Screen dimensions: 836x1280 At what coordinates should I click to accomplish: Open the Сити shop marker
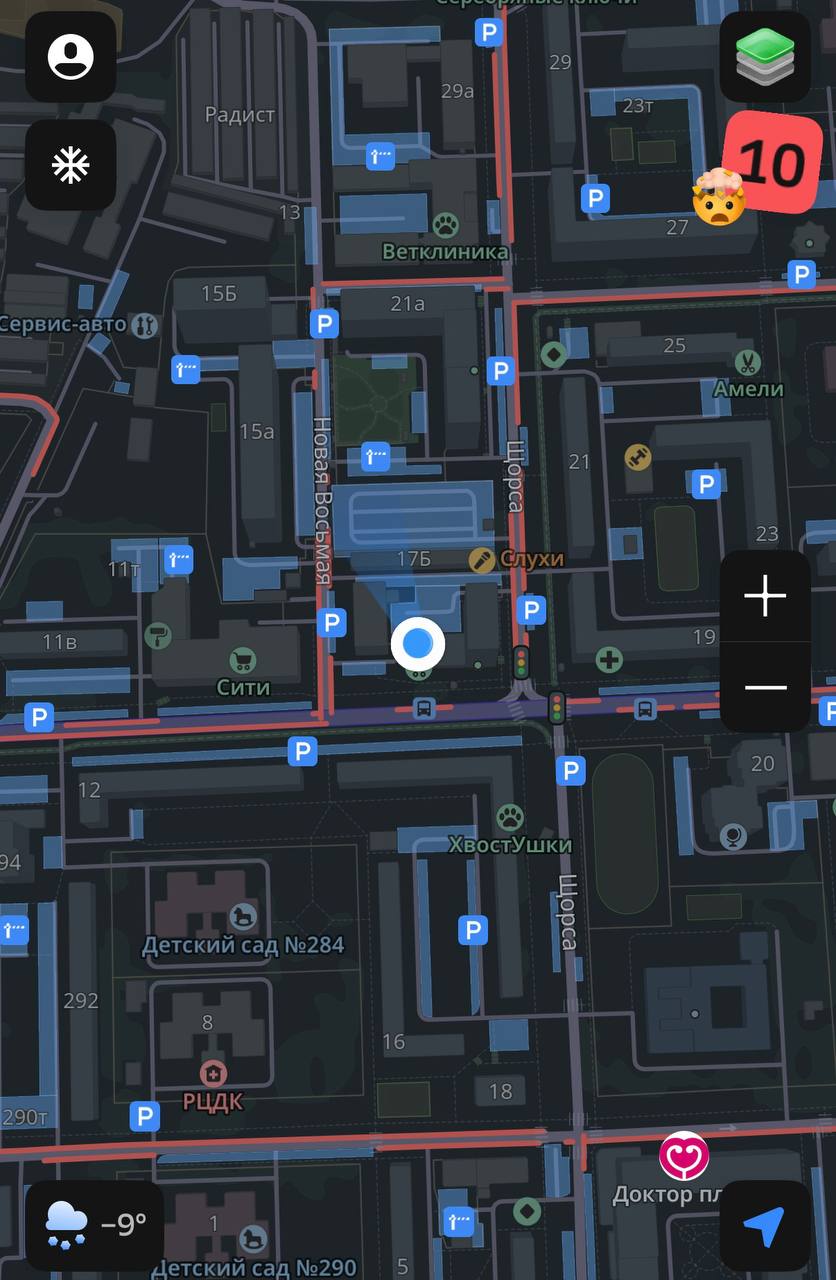pos(242,660)
